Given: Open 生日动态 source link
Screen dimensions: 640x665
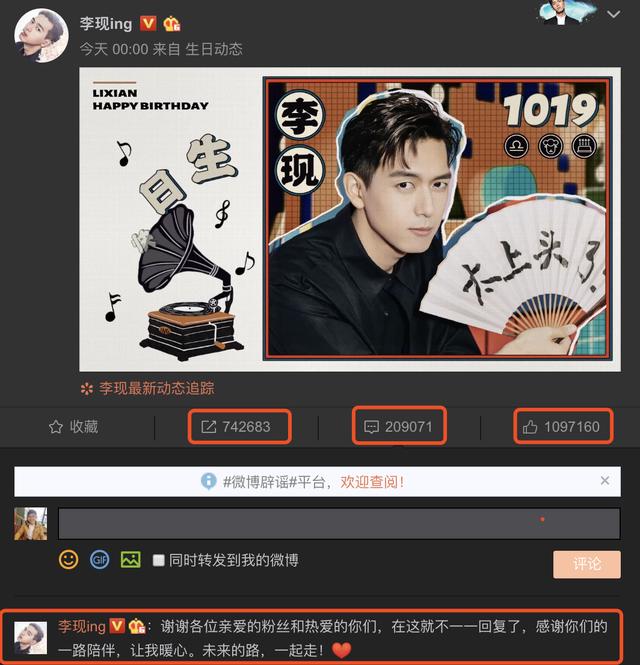Looking at the screenshot, I should [214, 49].
